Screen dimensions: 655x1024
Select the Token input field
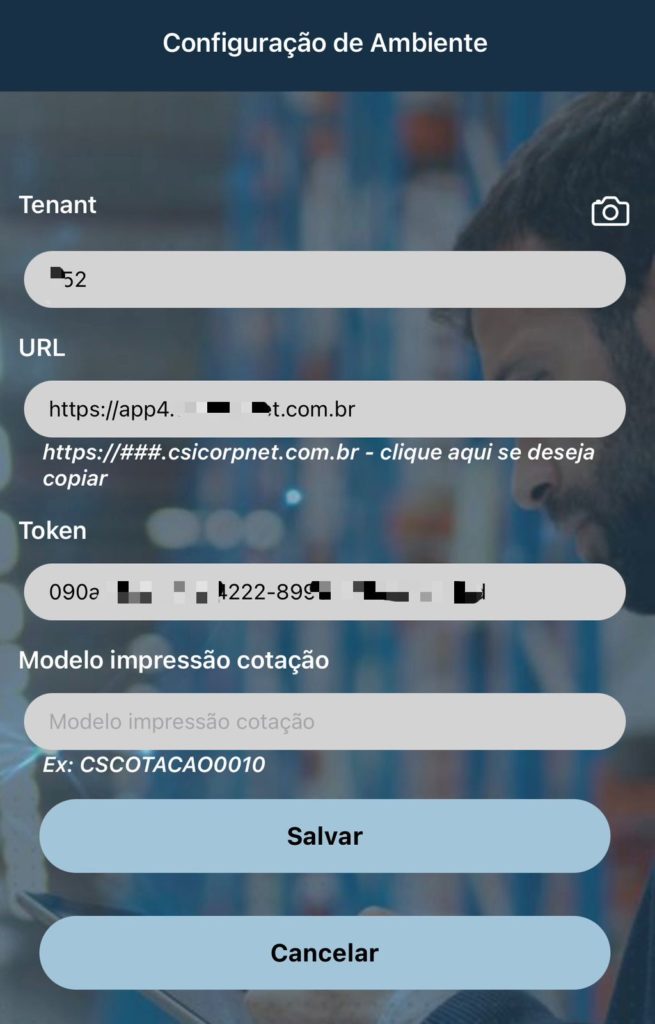[x=324, y=592]
